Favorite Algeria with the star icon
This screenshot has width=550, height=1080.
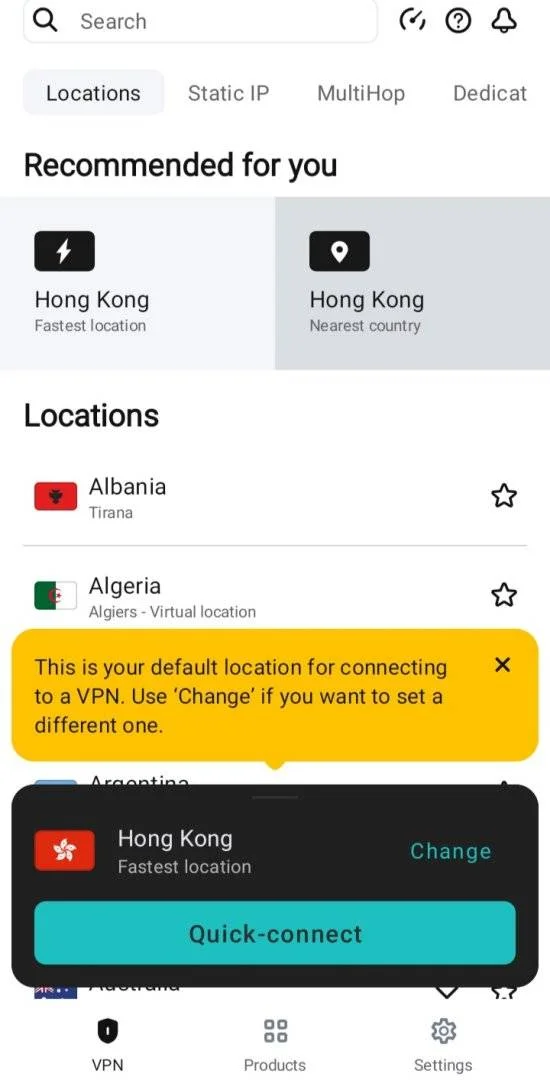[x=503, y=594]
